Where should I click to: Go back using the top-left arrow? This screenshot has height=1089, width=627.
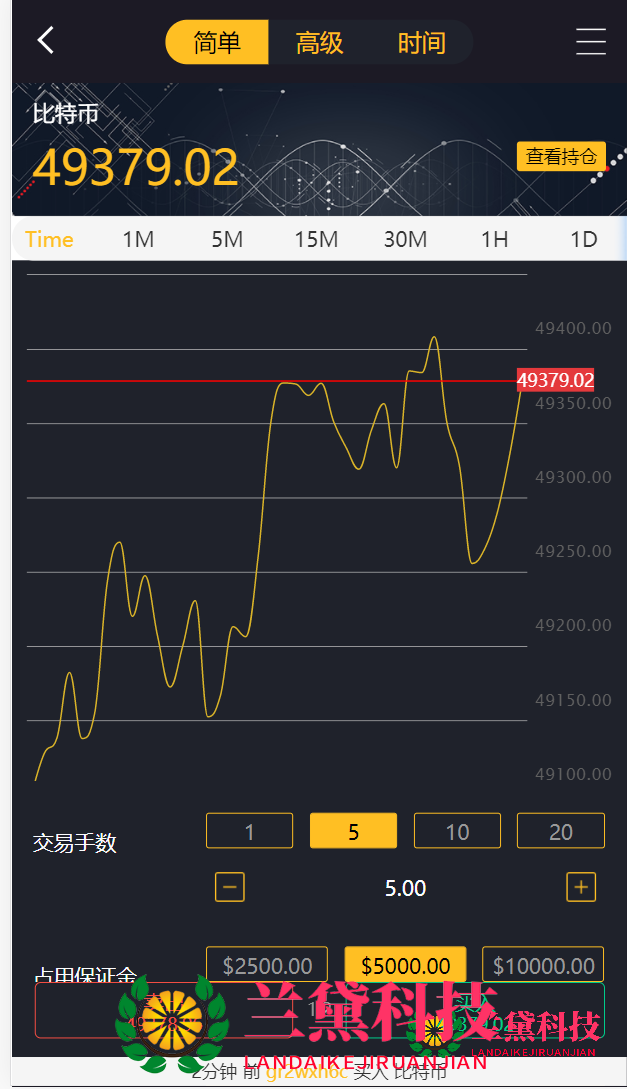tap(45, 41)
